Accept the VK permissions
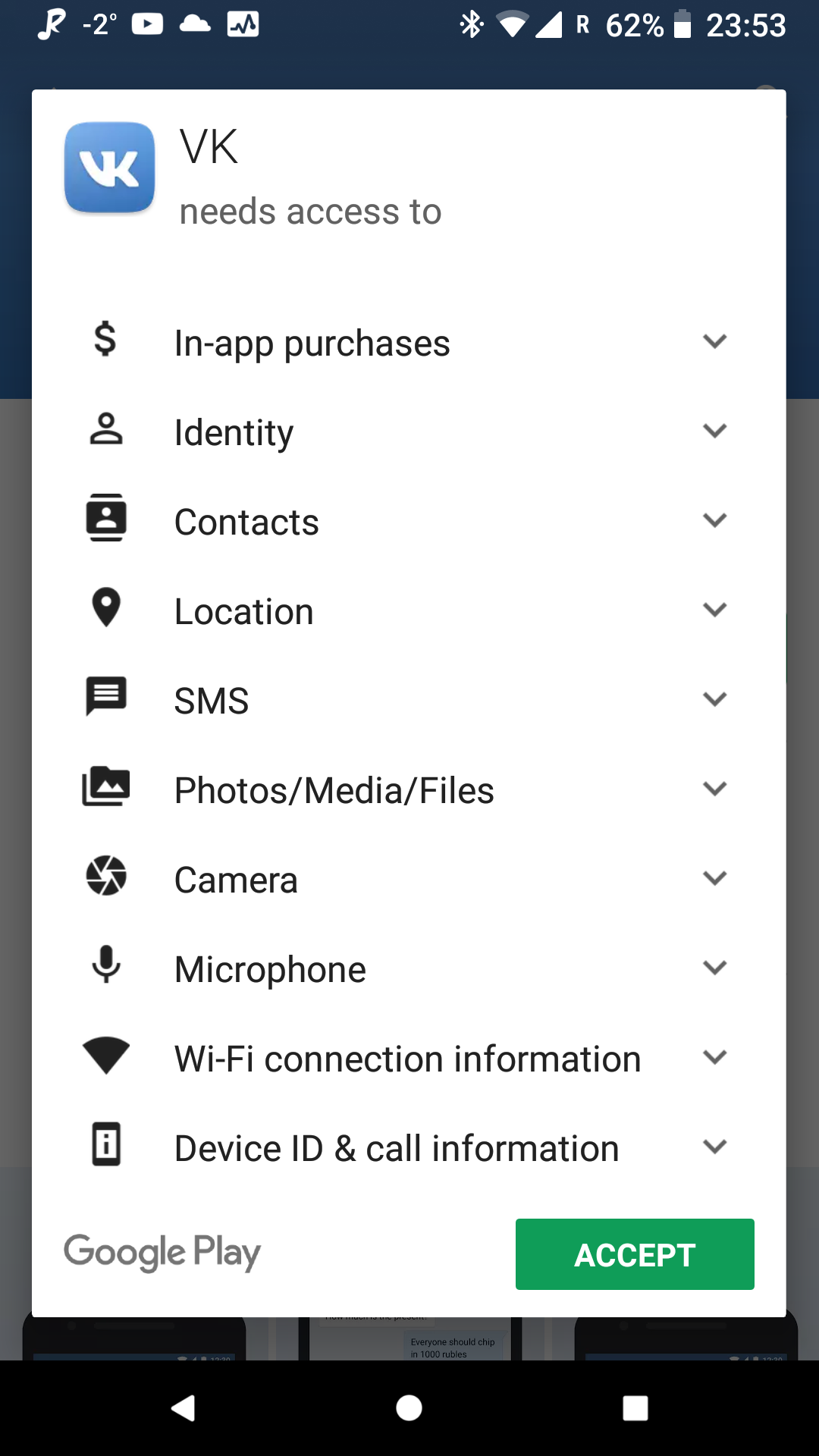Viewport: 819px width, 1456px height. pos(635,1254)
